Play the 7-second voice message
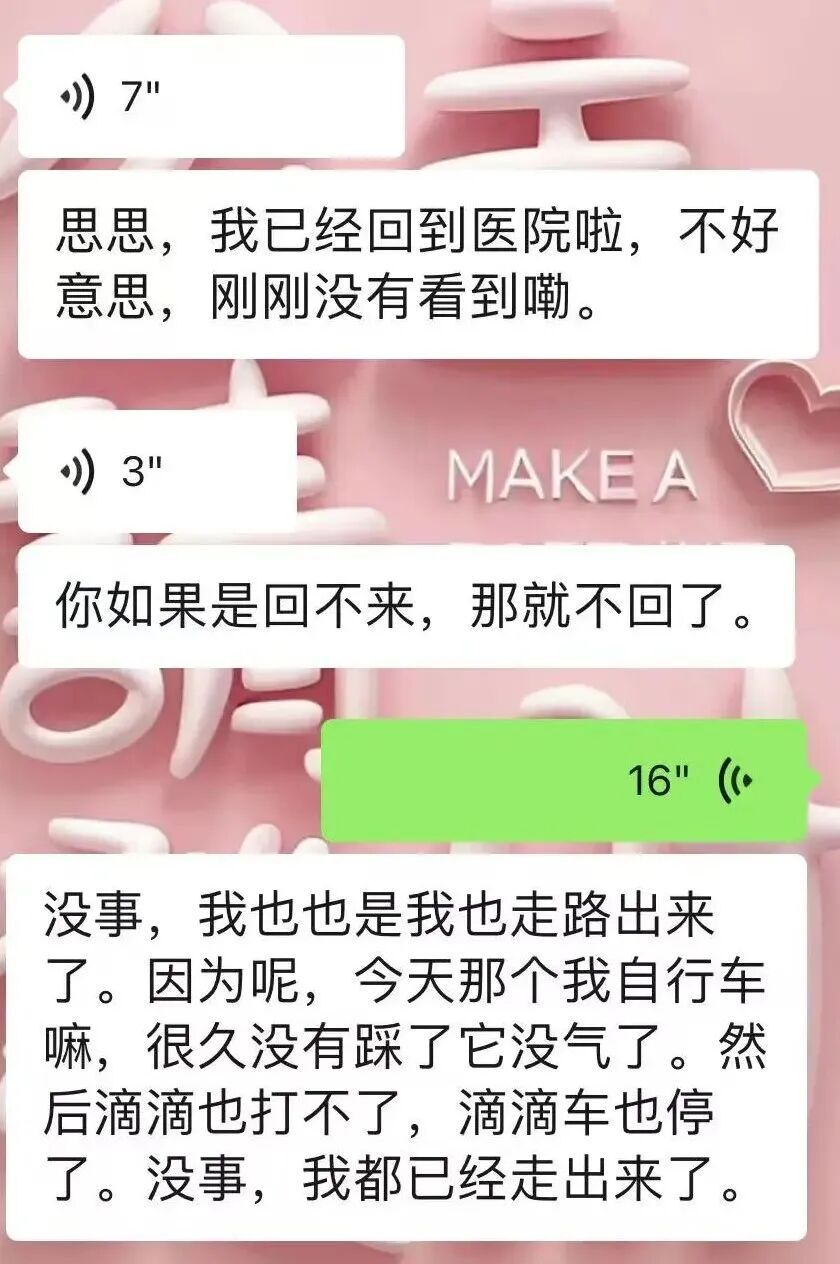840x1264 pixels. point(210,97)
